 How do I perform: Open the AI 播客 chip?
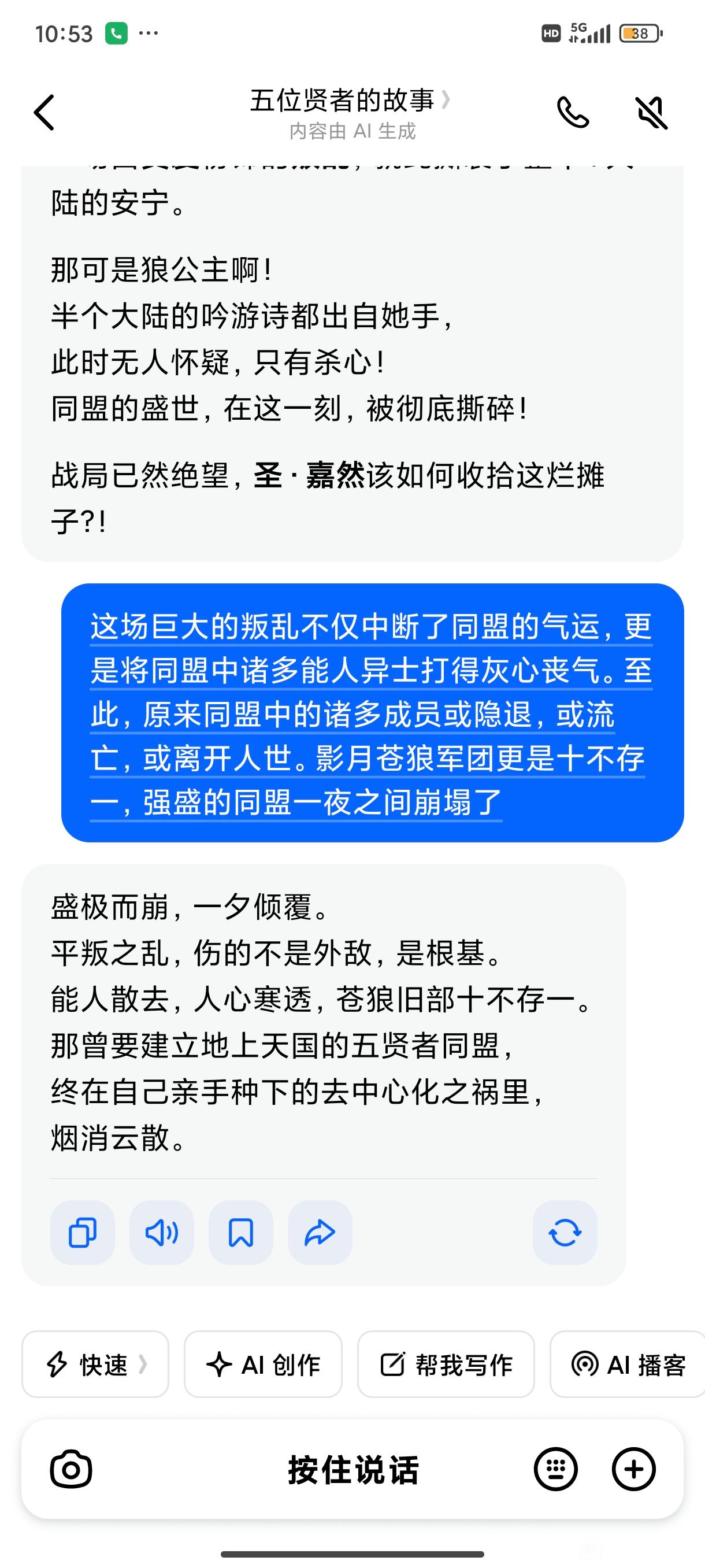click(628, 1364)
